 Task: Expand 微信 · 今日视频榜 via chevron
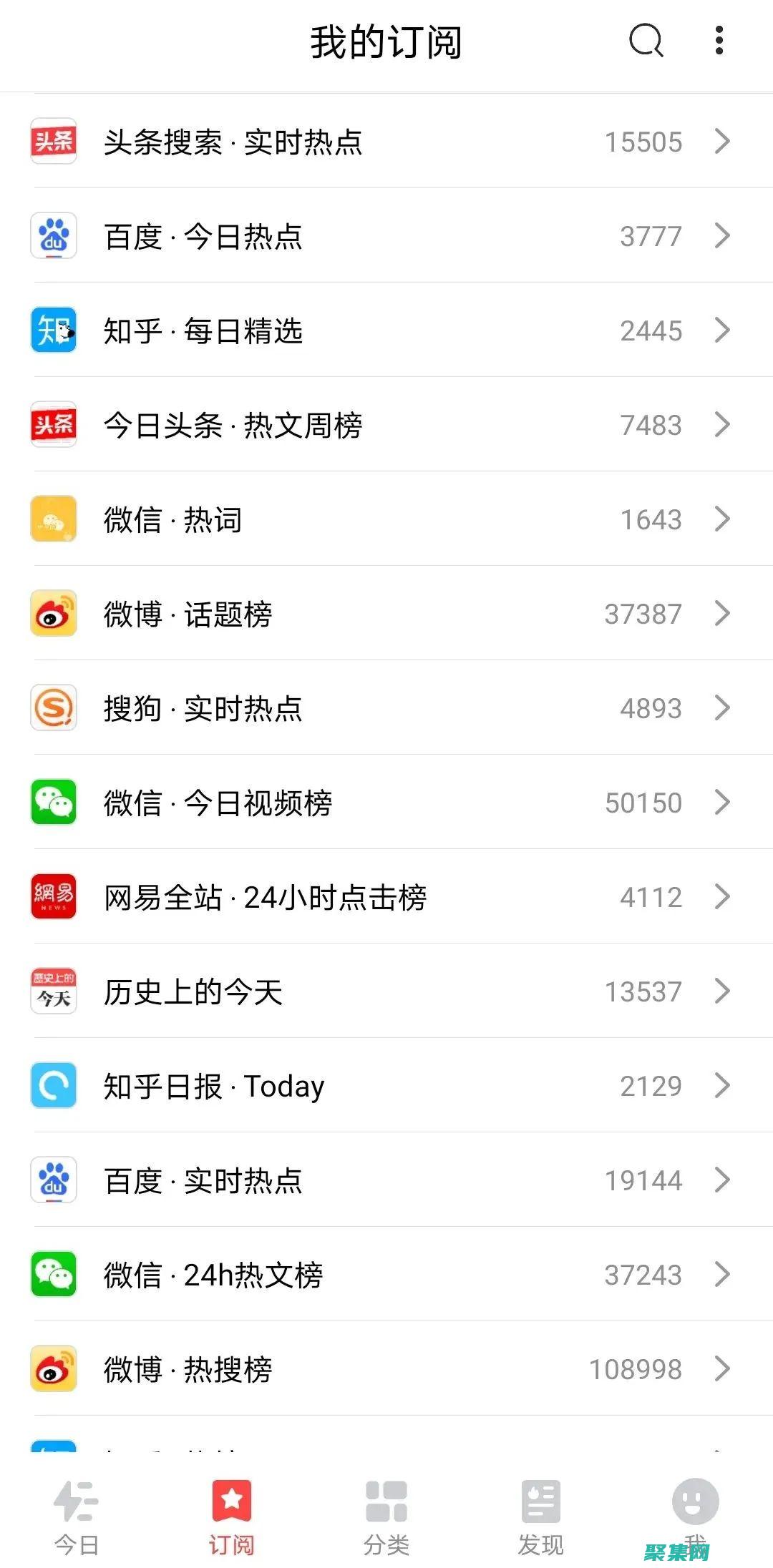pos(721,803)
